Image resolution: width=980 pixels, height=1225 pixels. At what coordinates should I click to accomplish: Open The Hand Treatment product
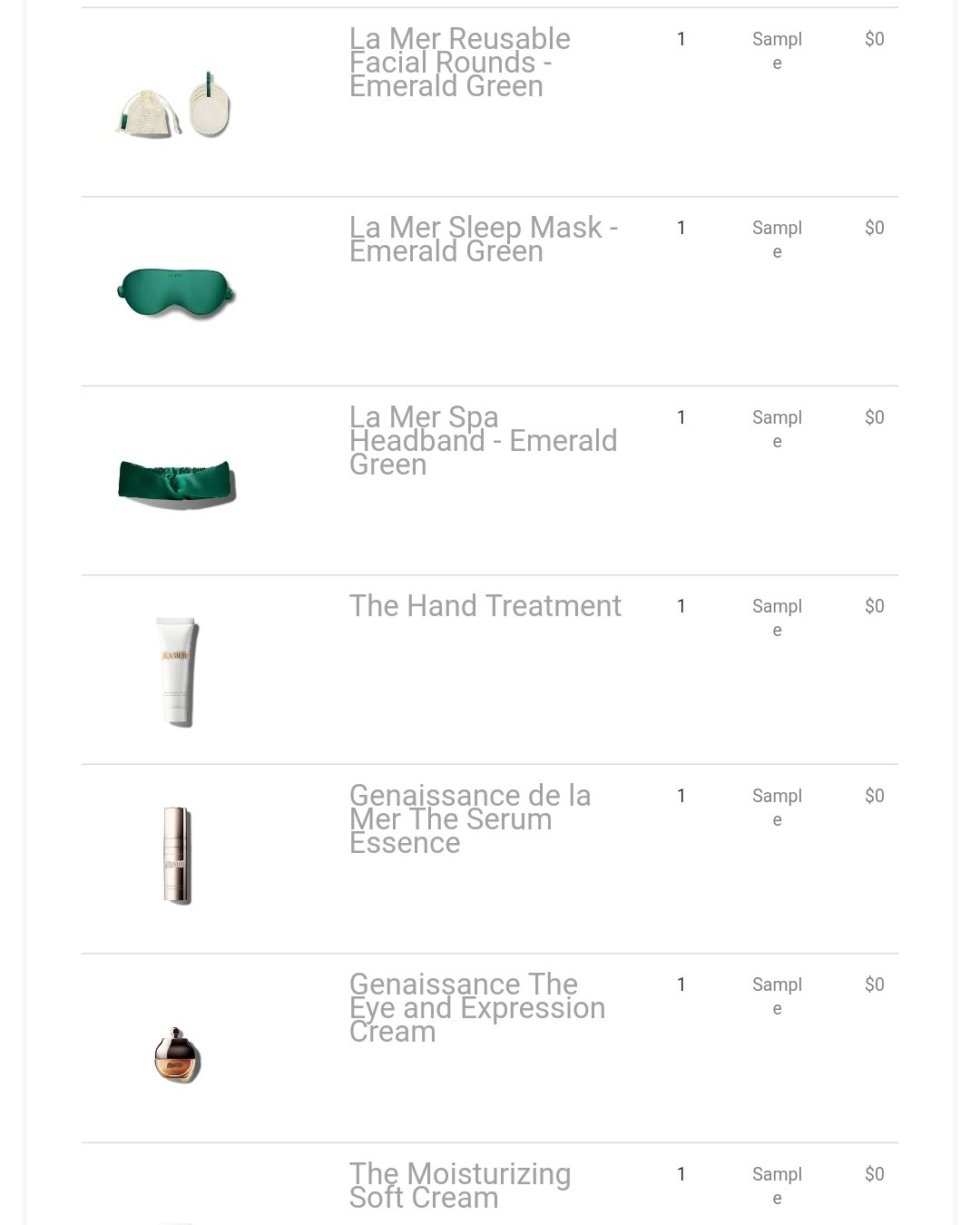pos(485,606)
